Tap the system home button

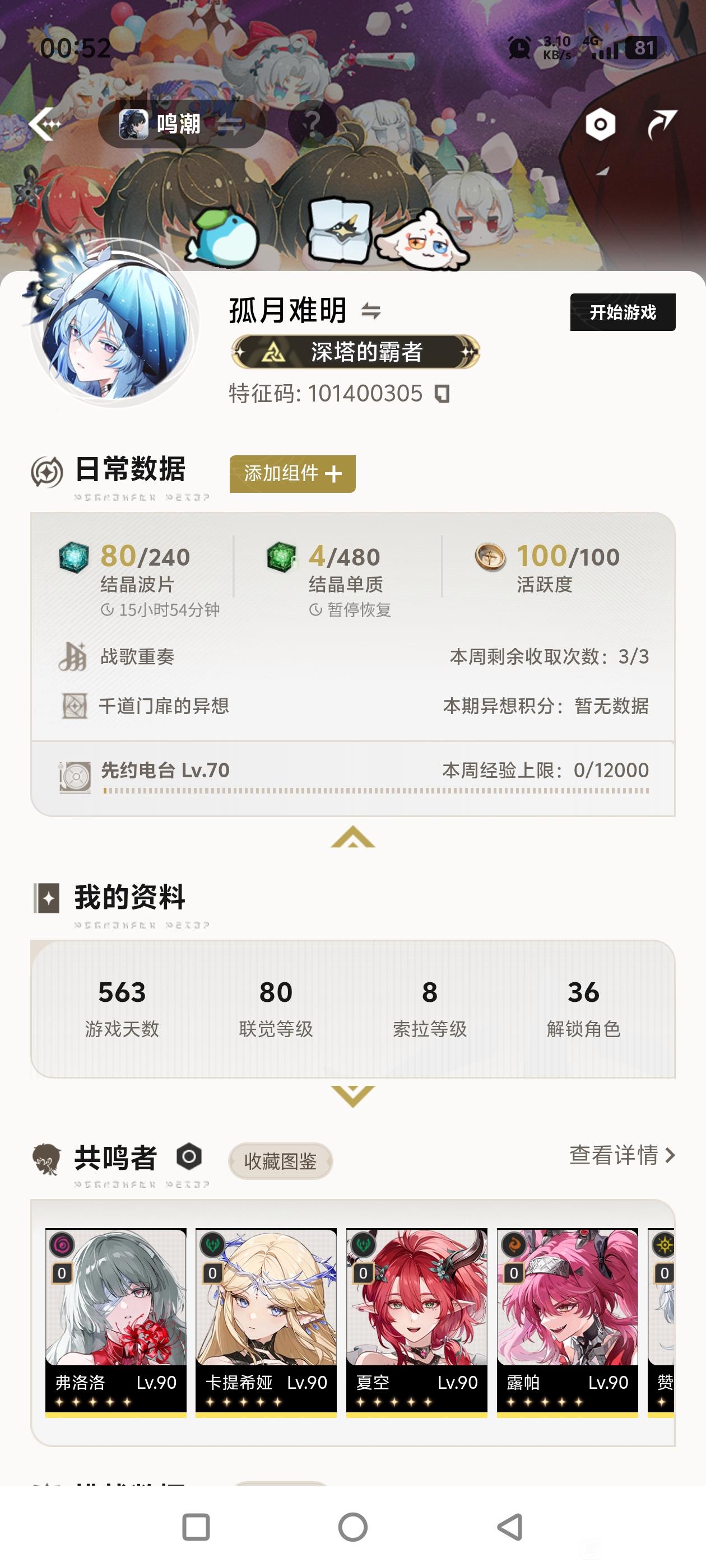[x=352, y=1527]
